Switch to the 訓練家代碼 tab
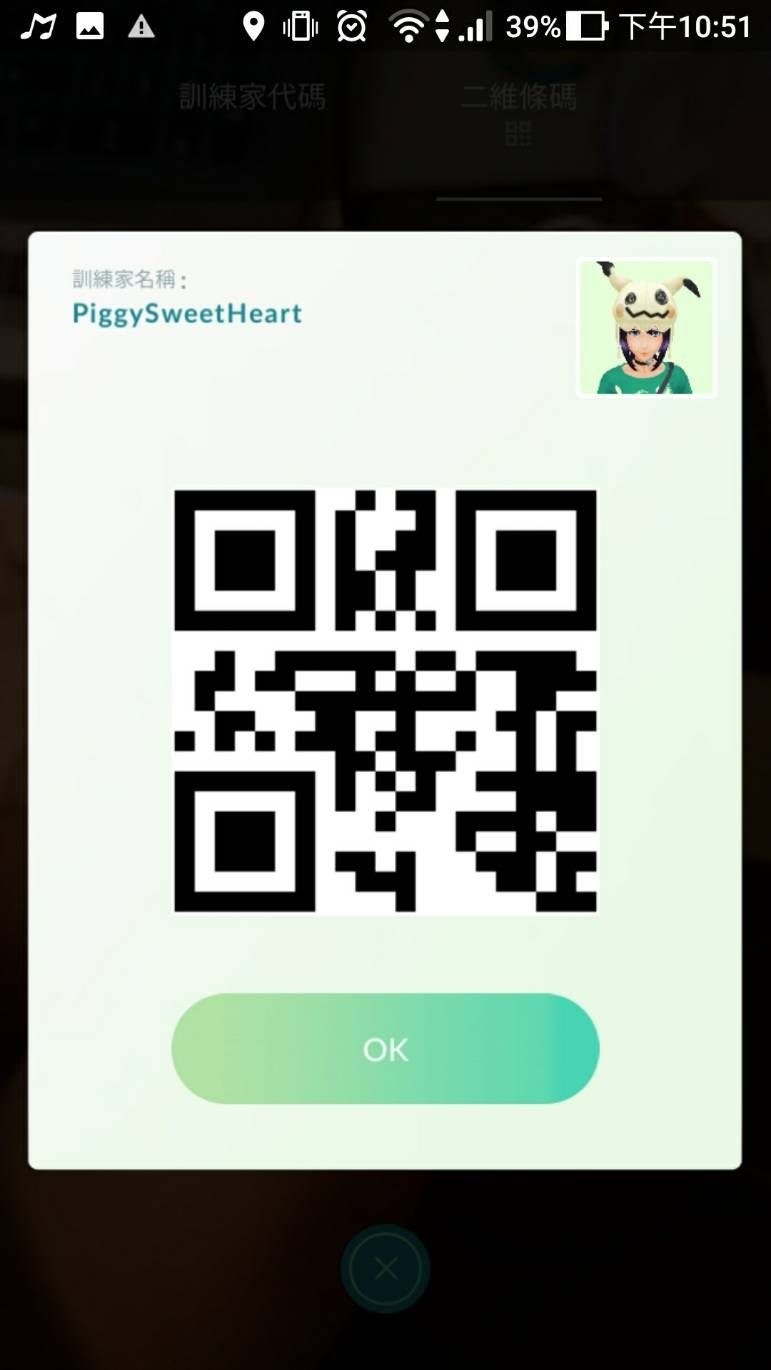This screenshot has height=1370, width=771. (254, 96)
